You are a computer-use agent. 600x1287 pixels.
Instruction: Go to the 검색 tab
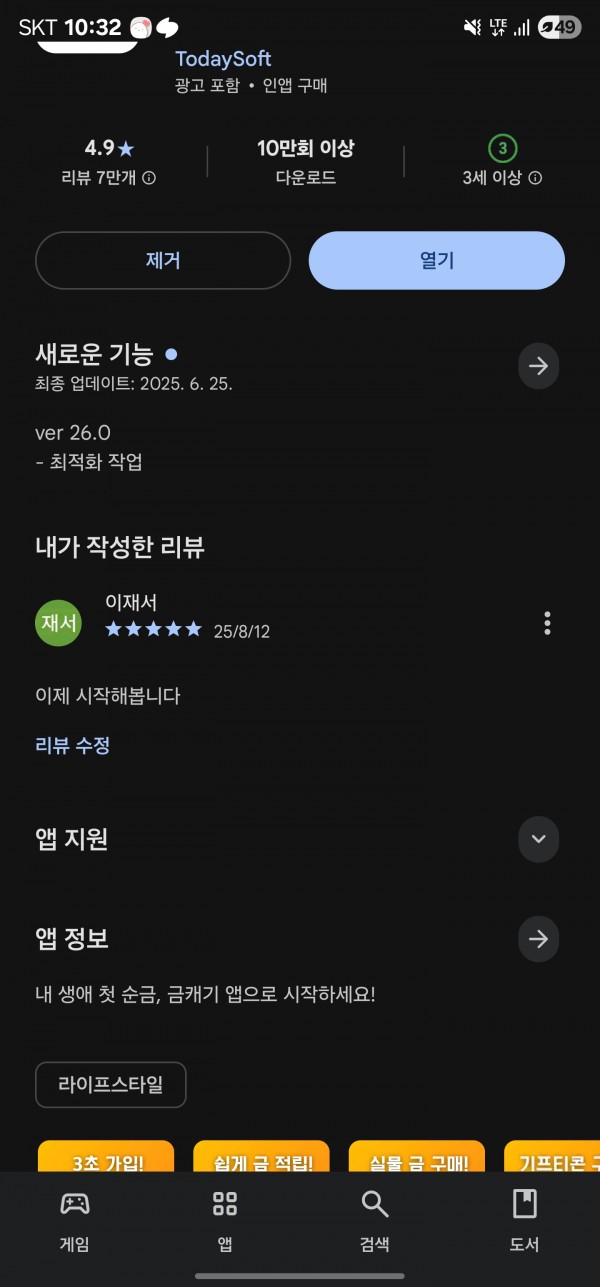coord(375,1221)
